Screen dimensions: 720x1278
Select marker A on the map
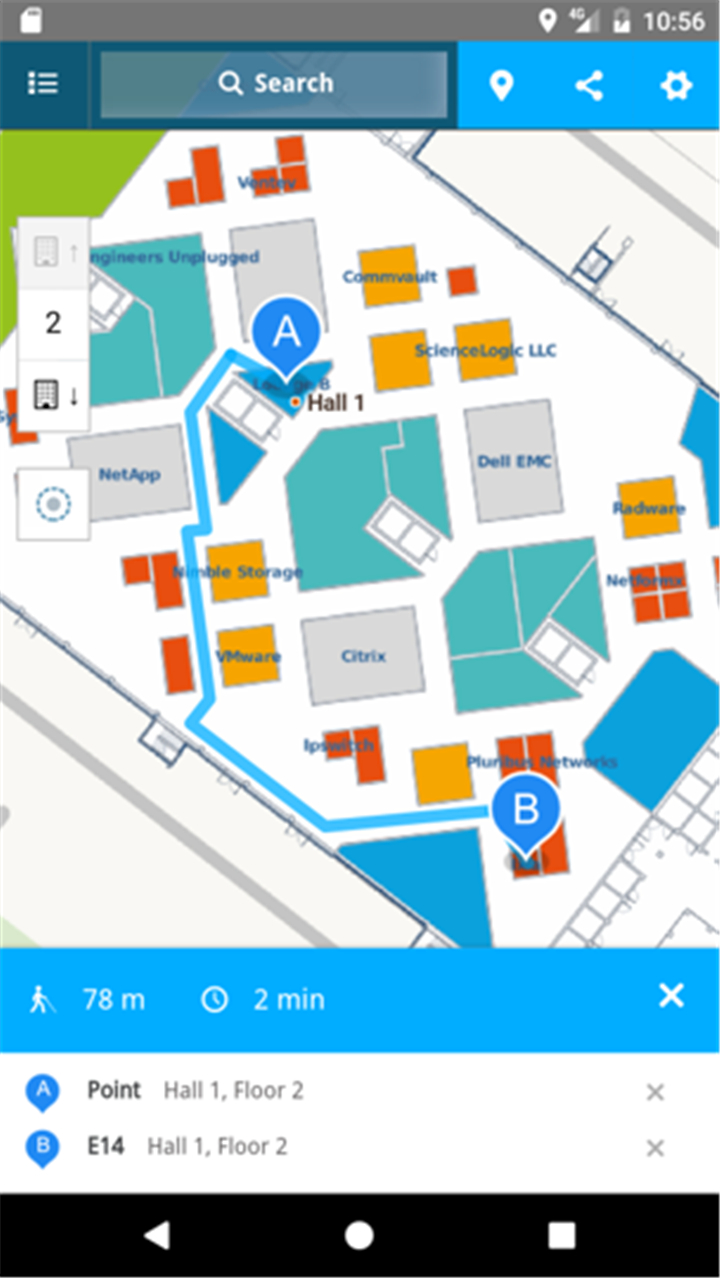tap(288, 333)
